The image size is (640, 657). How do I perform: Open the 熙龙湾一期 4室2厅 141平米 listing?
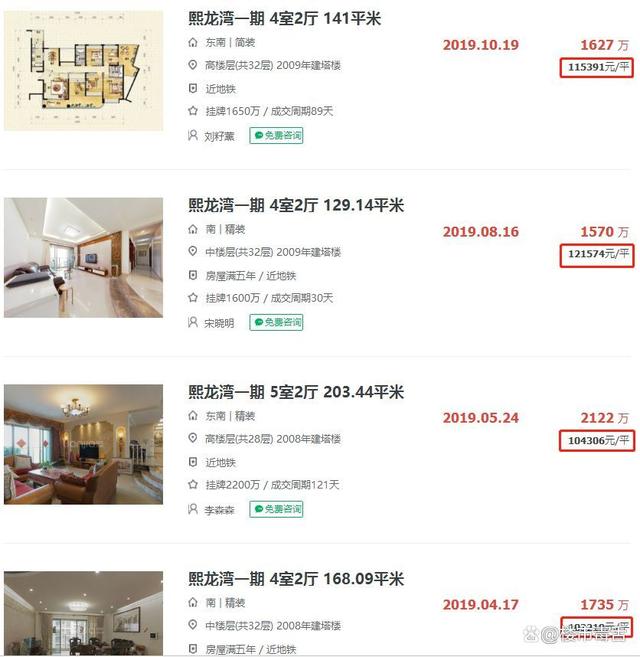click(x=285, y=19)
